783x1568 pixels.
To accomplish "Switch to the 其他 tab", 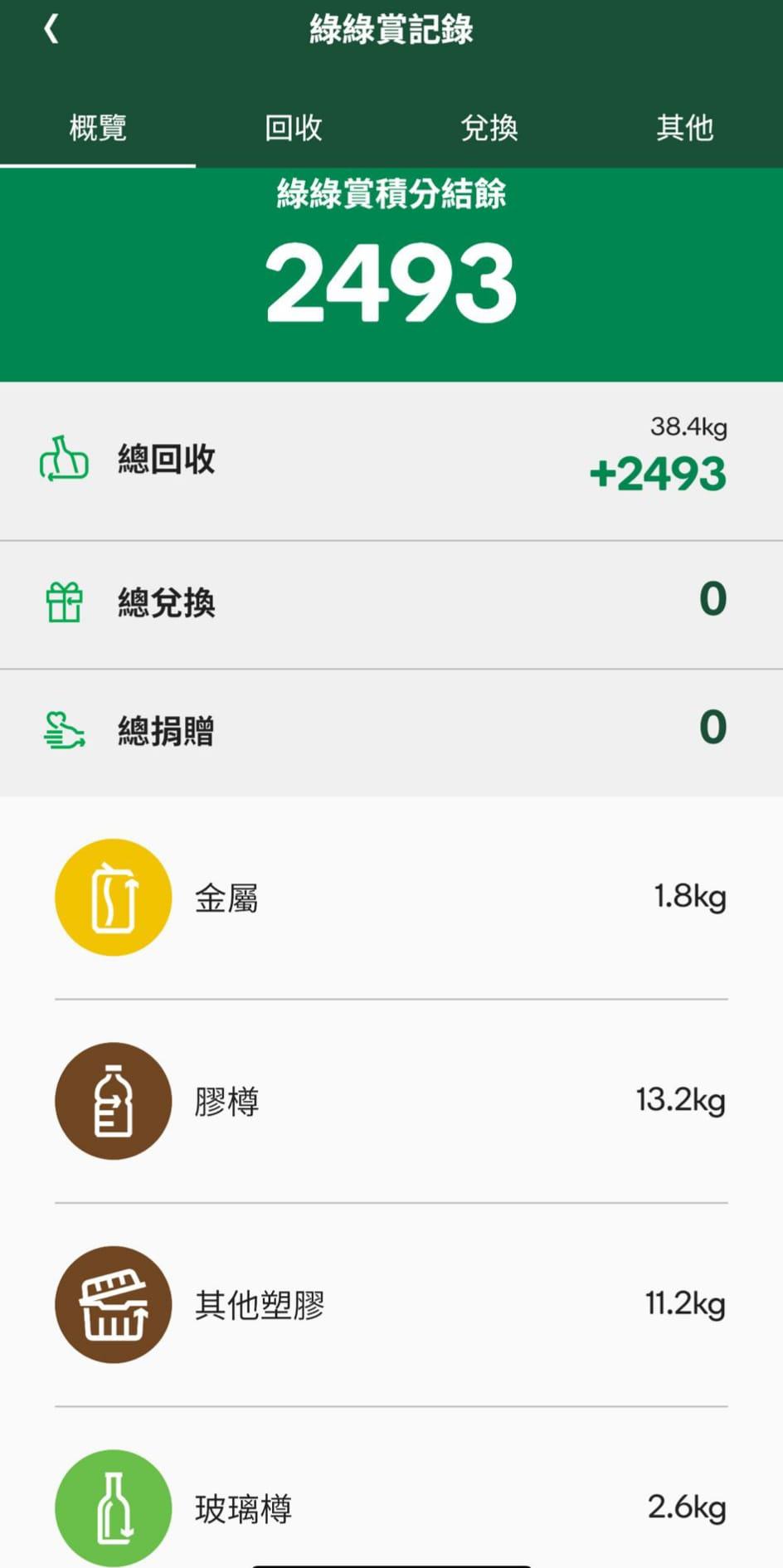I will pyautogui.click(x=684, y=129).
